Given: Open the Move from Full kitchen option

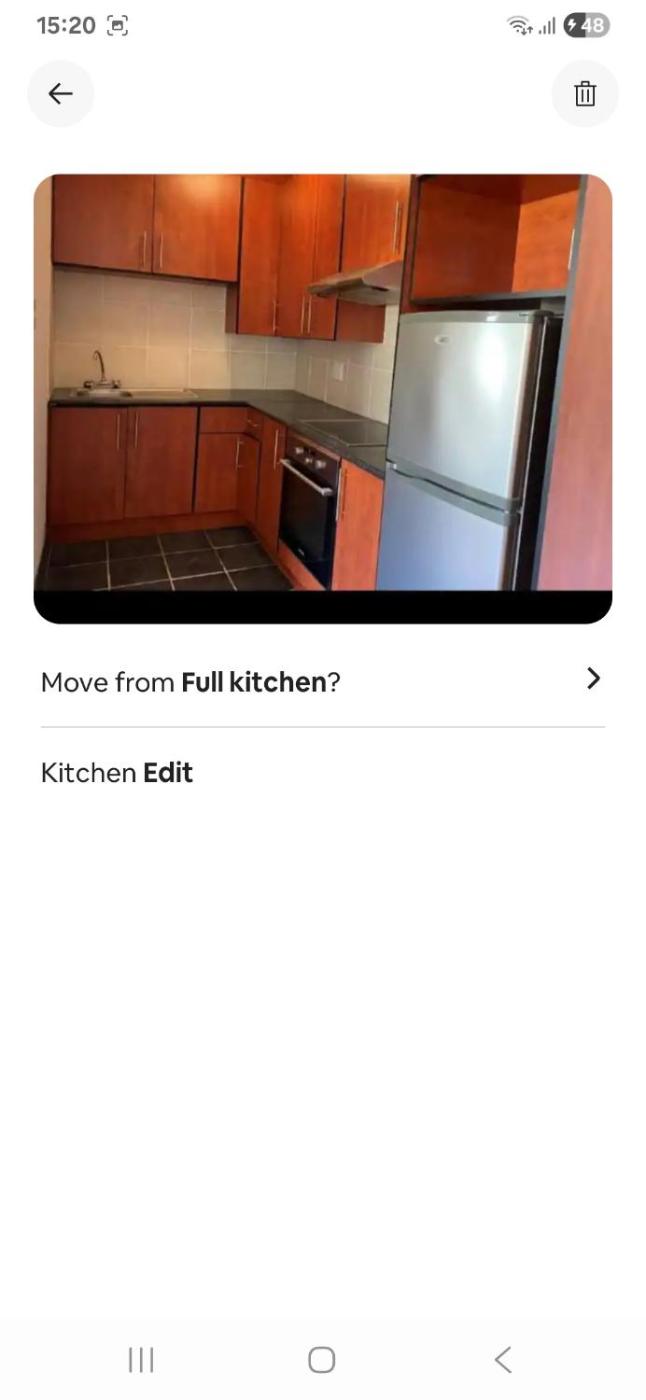Looking at the screenshot, I should coord(322,682).
